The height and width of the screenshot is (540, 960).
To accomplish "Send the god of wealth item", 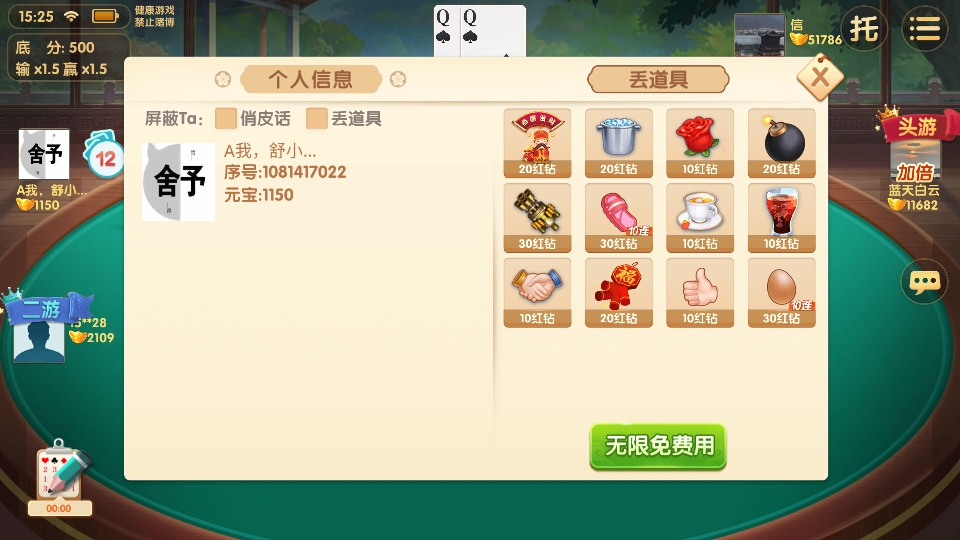I will [537, 142].
